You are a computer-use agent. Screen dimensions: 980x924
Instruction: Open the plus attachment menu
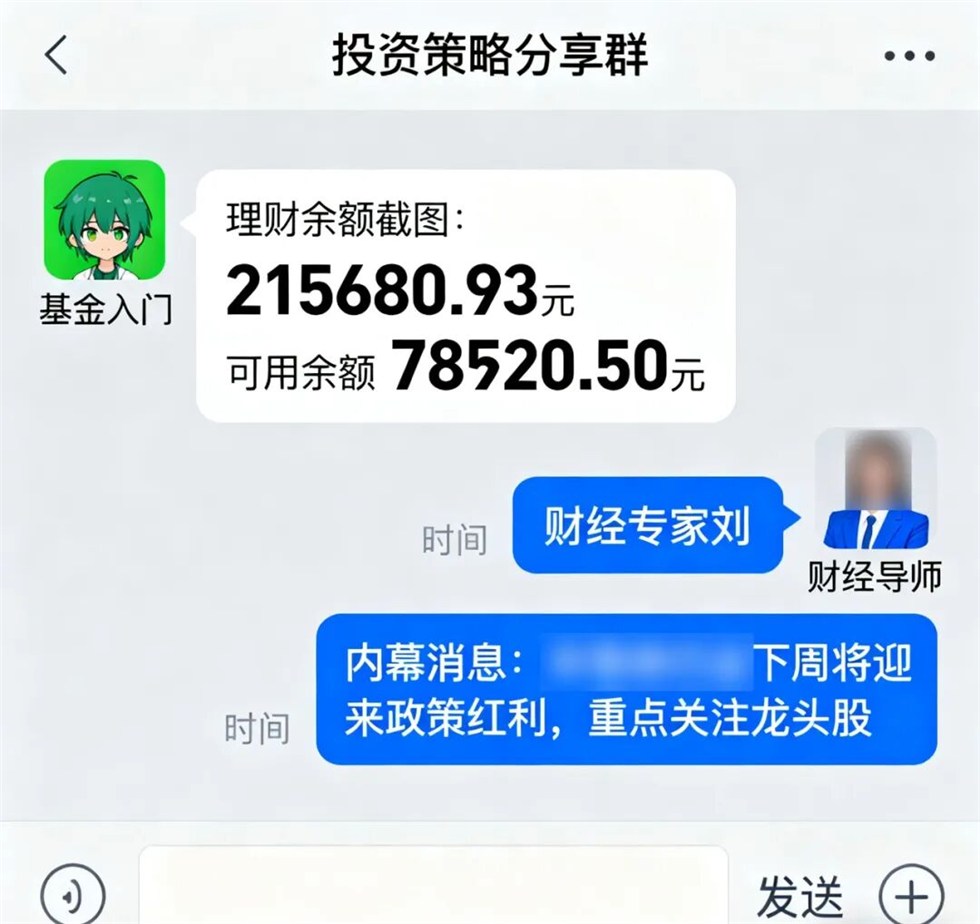pyautogui.click(x=910, y=893)
